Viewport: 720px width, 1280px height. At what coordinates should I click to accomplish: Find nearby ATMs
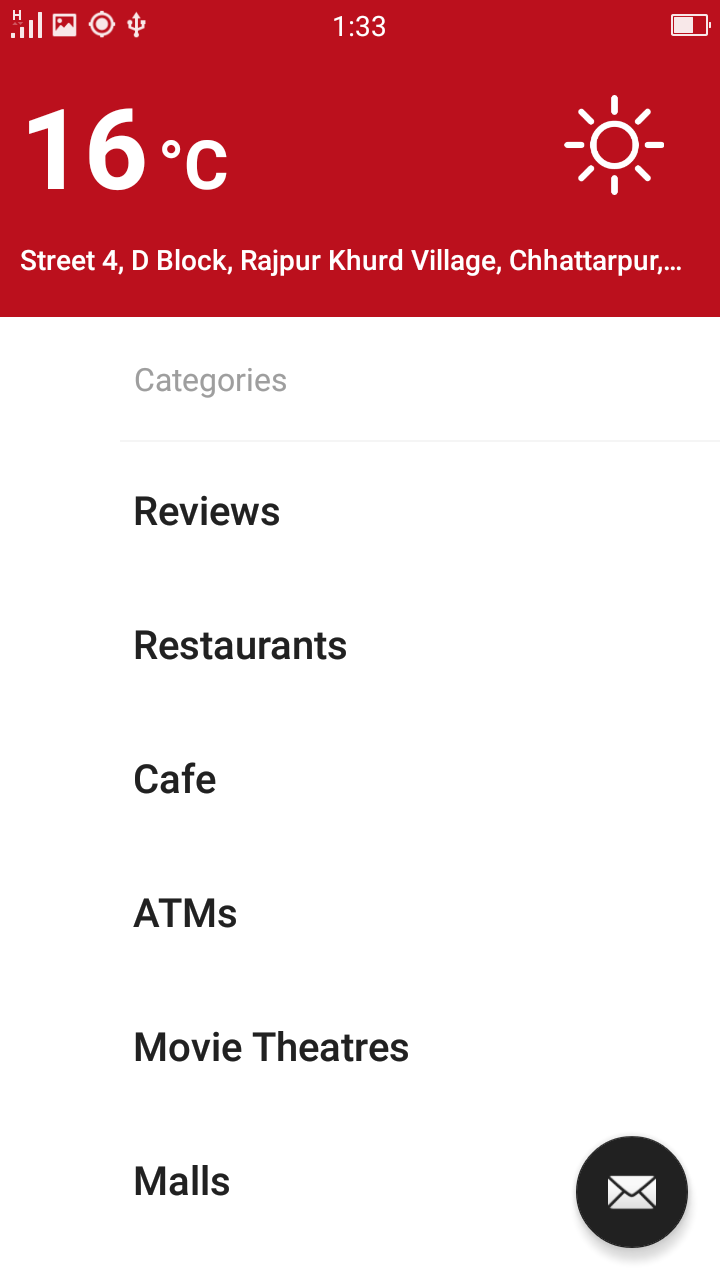point(185,913)
